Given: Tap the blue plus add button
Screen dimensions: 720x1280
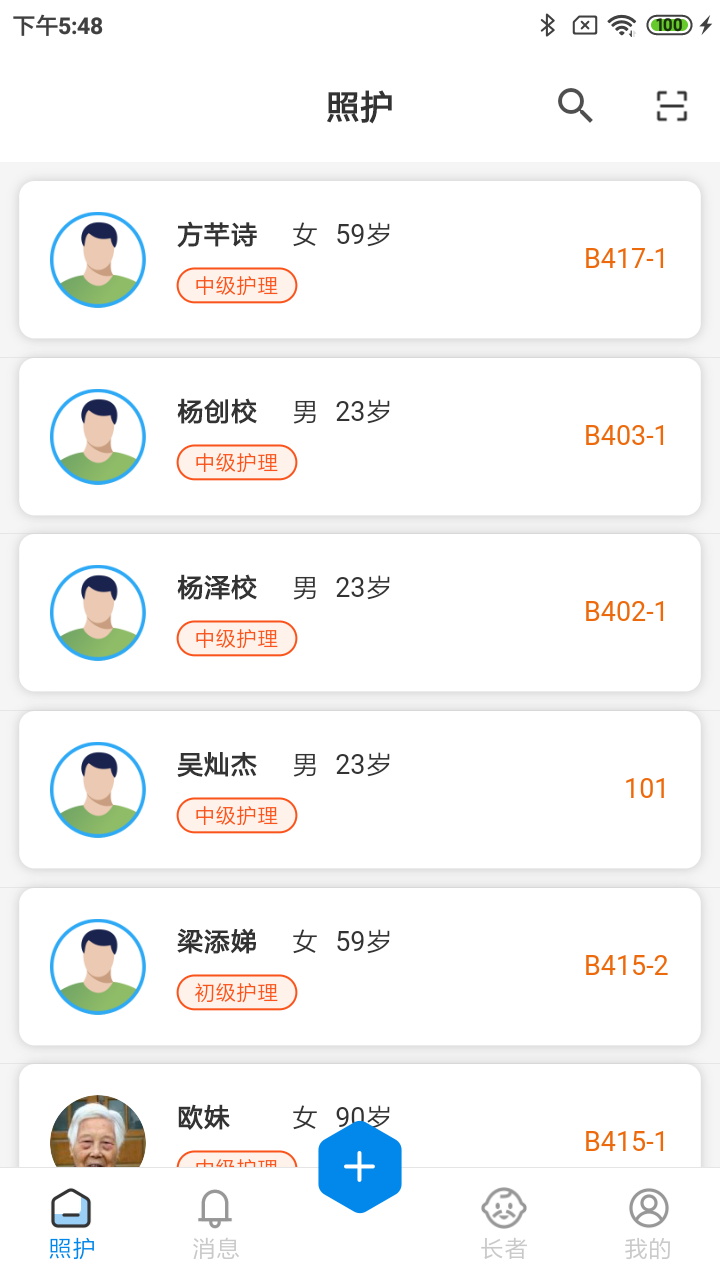Looking at the screenshot, I should [360, 1167].
